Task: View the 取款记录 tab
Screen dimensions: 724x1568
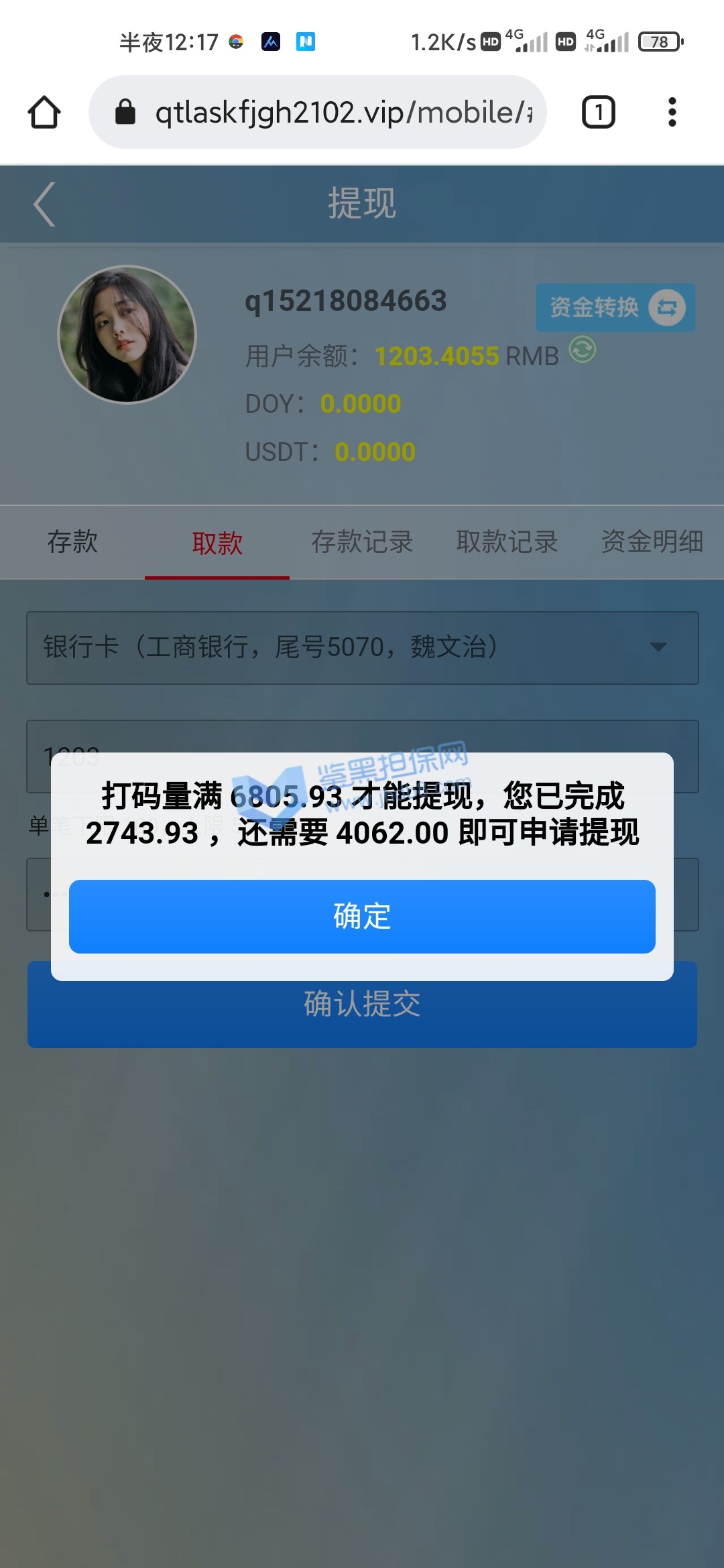Action: click(x=507, y=541)
